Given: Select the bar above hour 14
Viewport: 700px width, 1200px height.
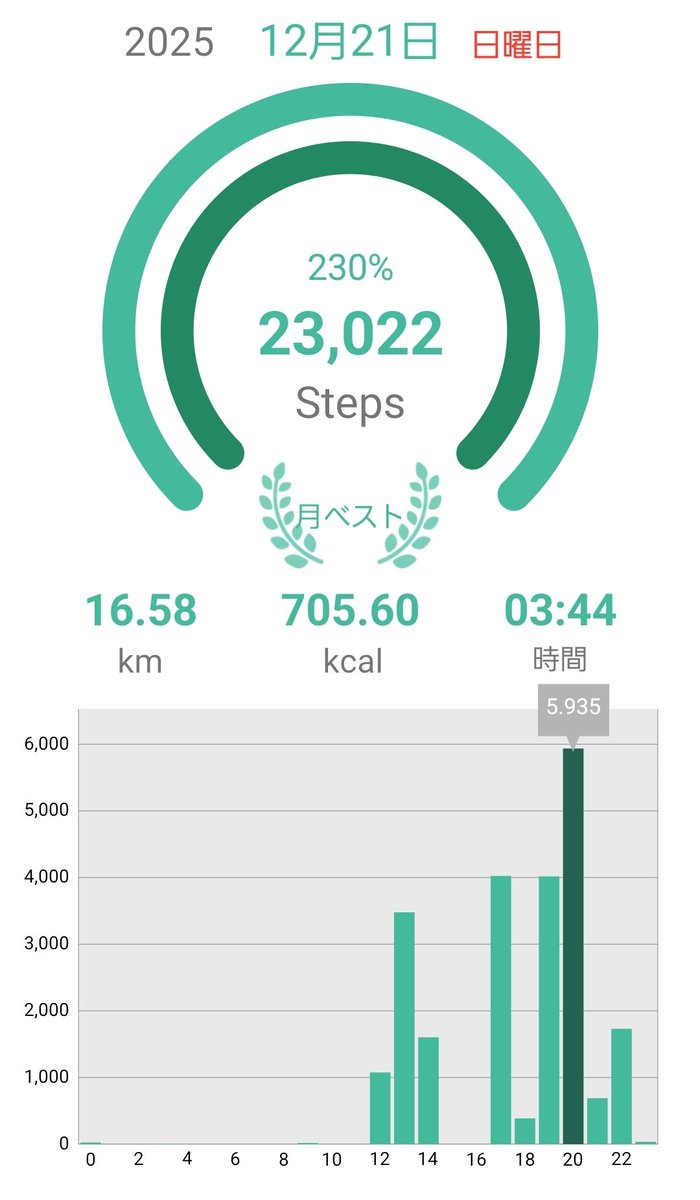Looking at the screenshot, I should [428, 1090].
